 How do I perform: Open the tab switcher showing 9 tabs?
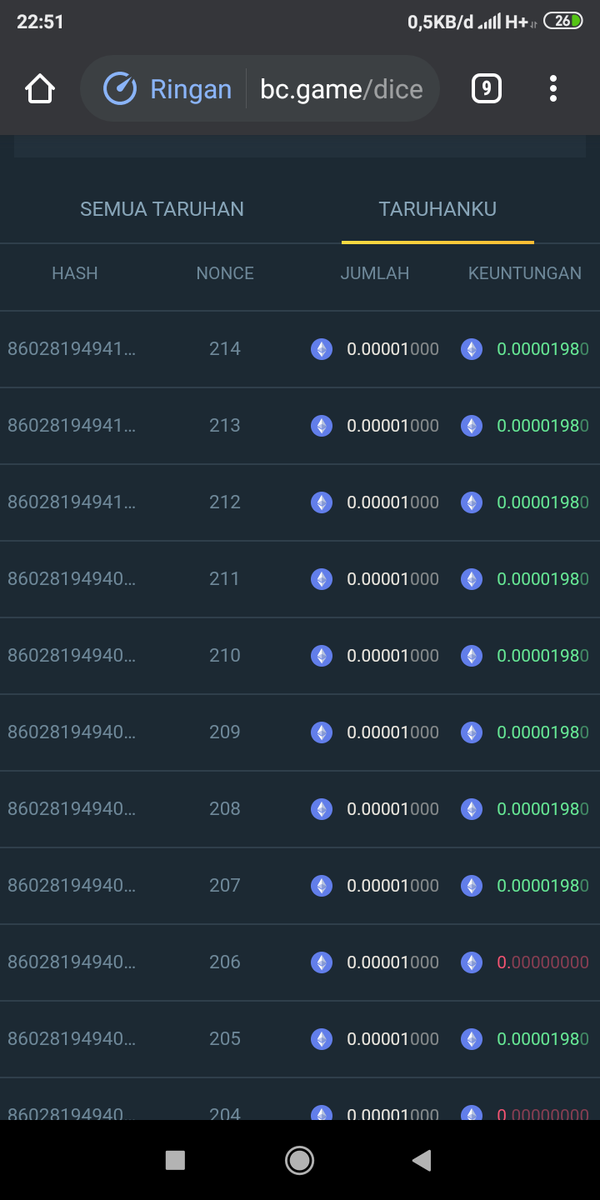click(x=486, y=89)
